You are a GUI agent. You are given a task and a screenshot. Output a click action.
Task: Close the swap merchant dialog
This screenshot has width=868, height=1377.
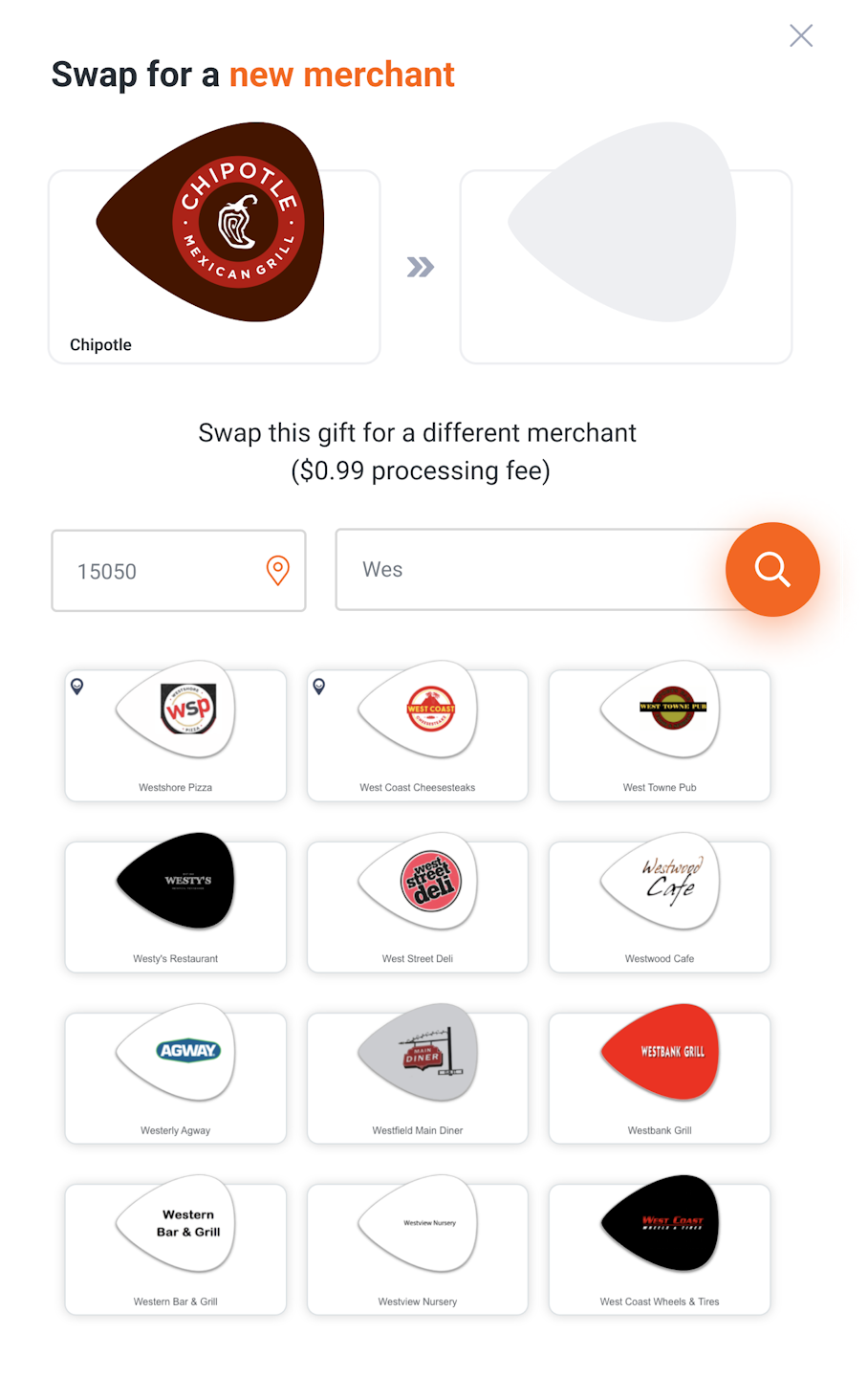tap(801, 36)
